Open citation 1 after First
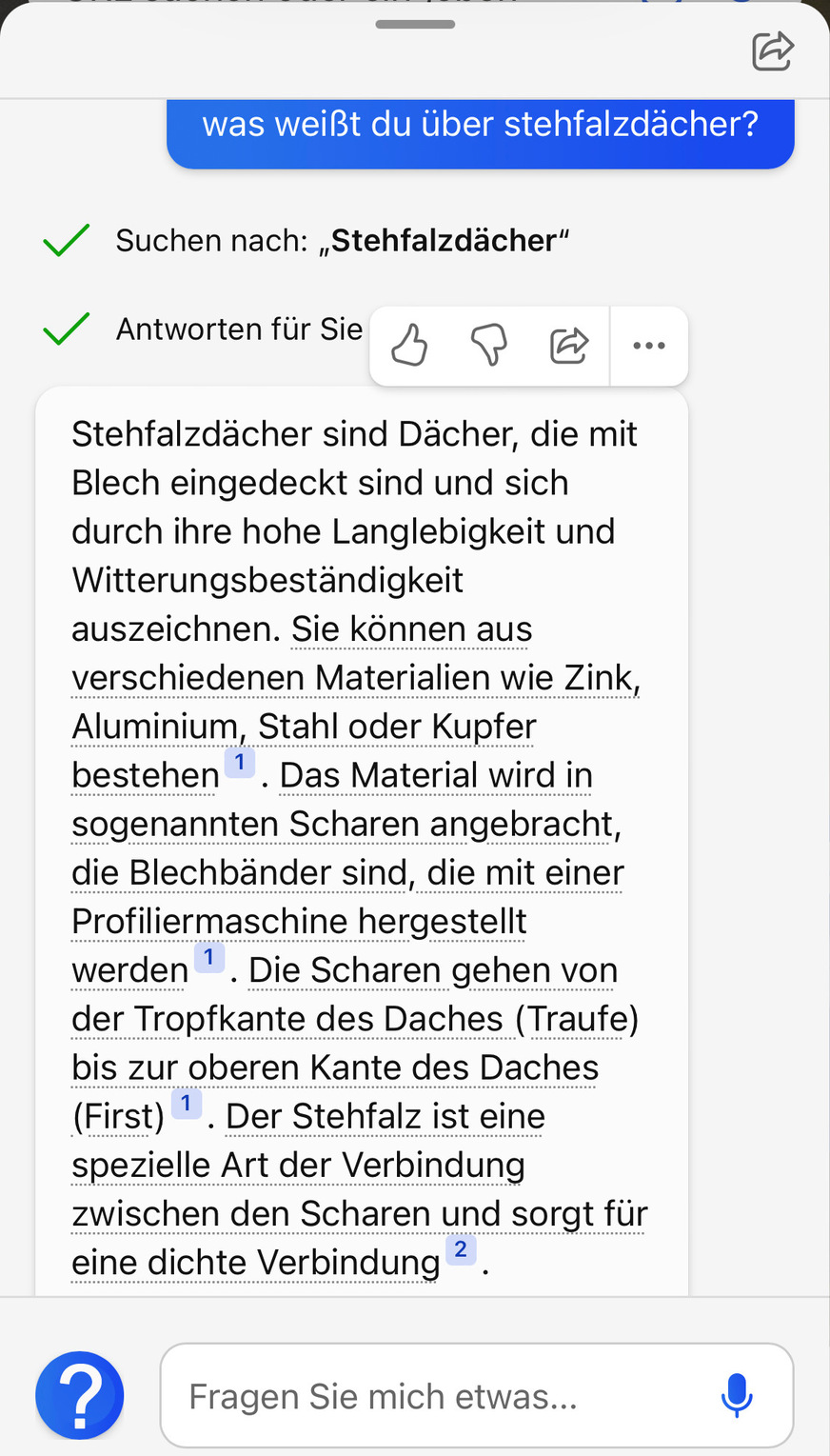This screenshot has height=1456, width=830. [x=187, y=1103]
